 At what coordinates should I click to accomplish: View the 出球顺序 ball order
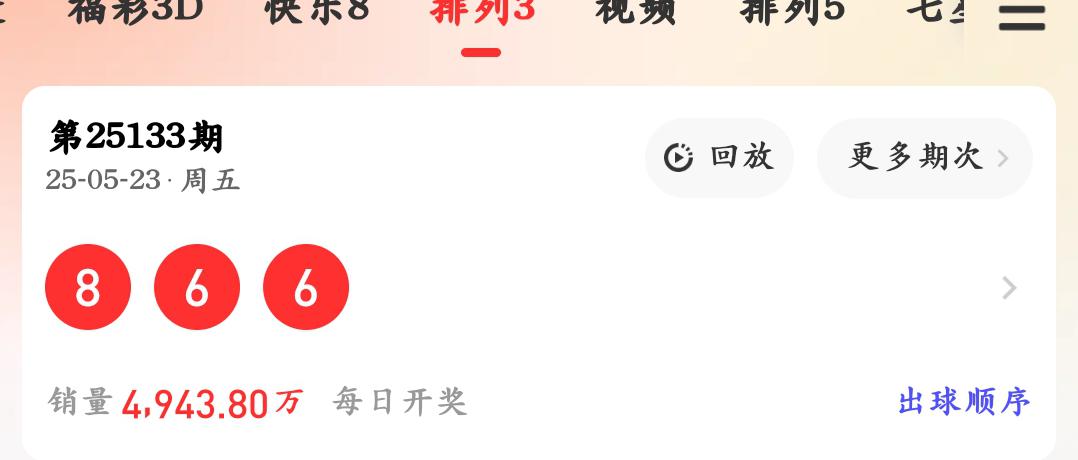tap(963, 402)
